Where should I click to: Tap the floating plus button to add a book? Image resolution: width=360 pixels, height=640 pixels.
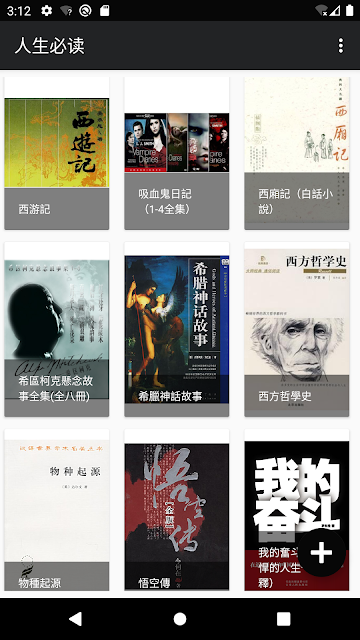(322, 553)
